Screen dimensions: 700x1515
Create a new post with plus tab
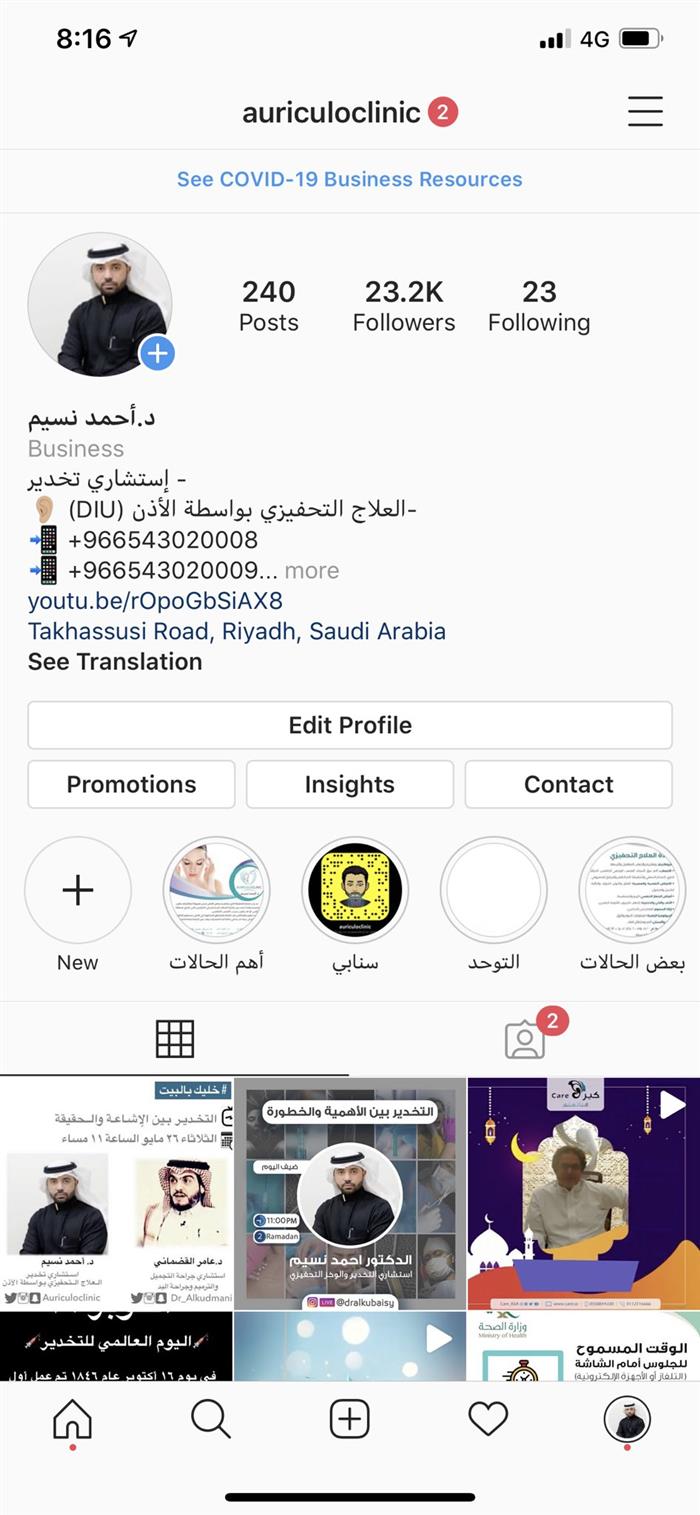click(349, 1418)
